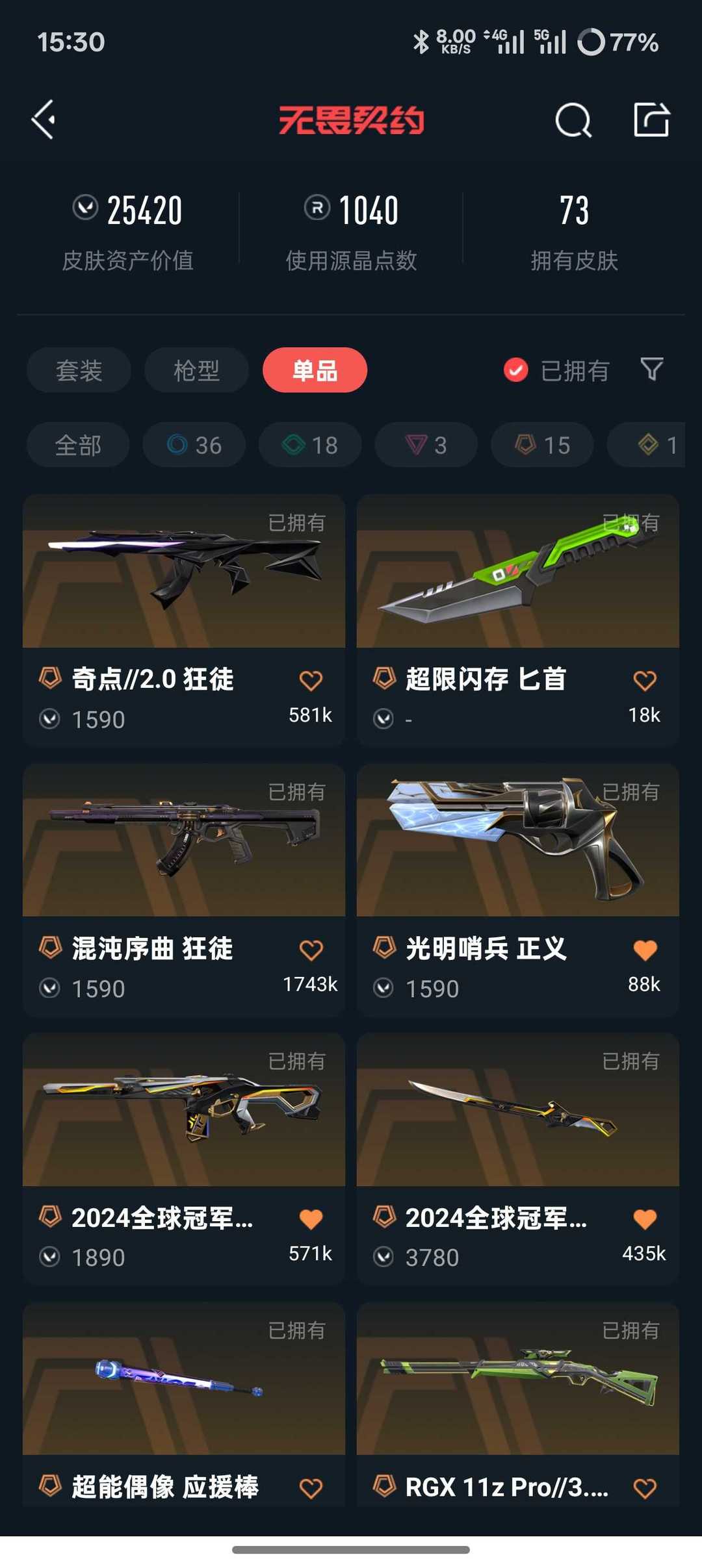
Task: Select the green rarity filter showing 18
Action: pos(309,444)
